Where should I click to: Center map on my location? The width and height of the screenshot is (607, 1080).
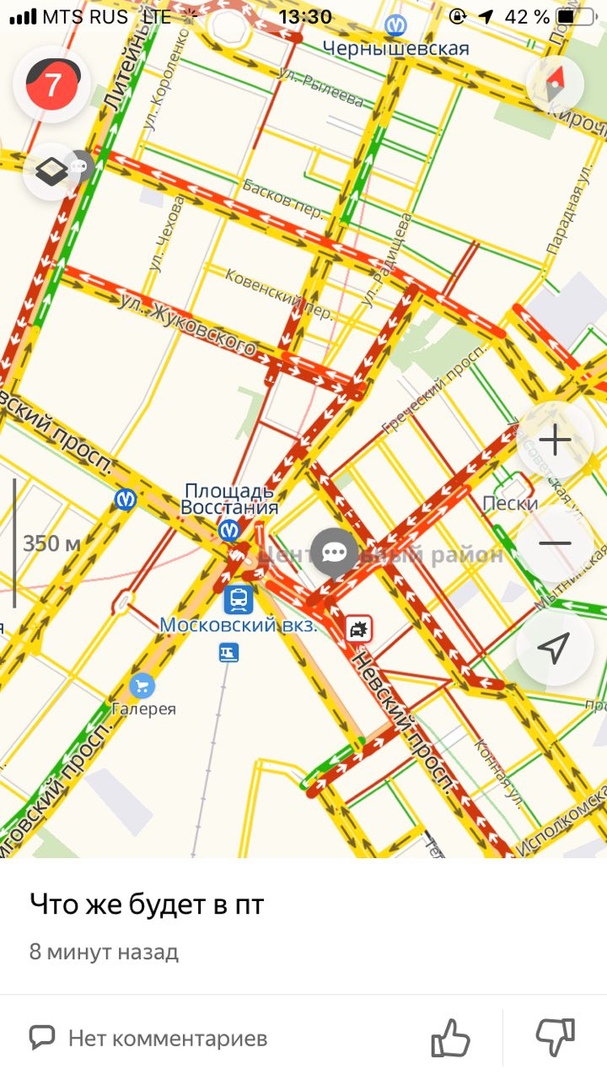pyautogui.click(x=554, y=647)
